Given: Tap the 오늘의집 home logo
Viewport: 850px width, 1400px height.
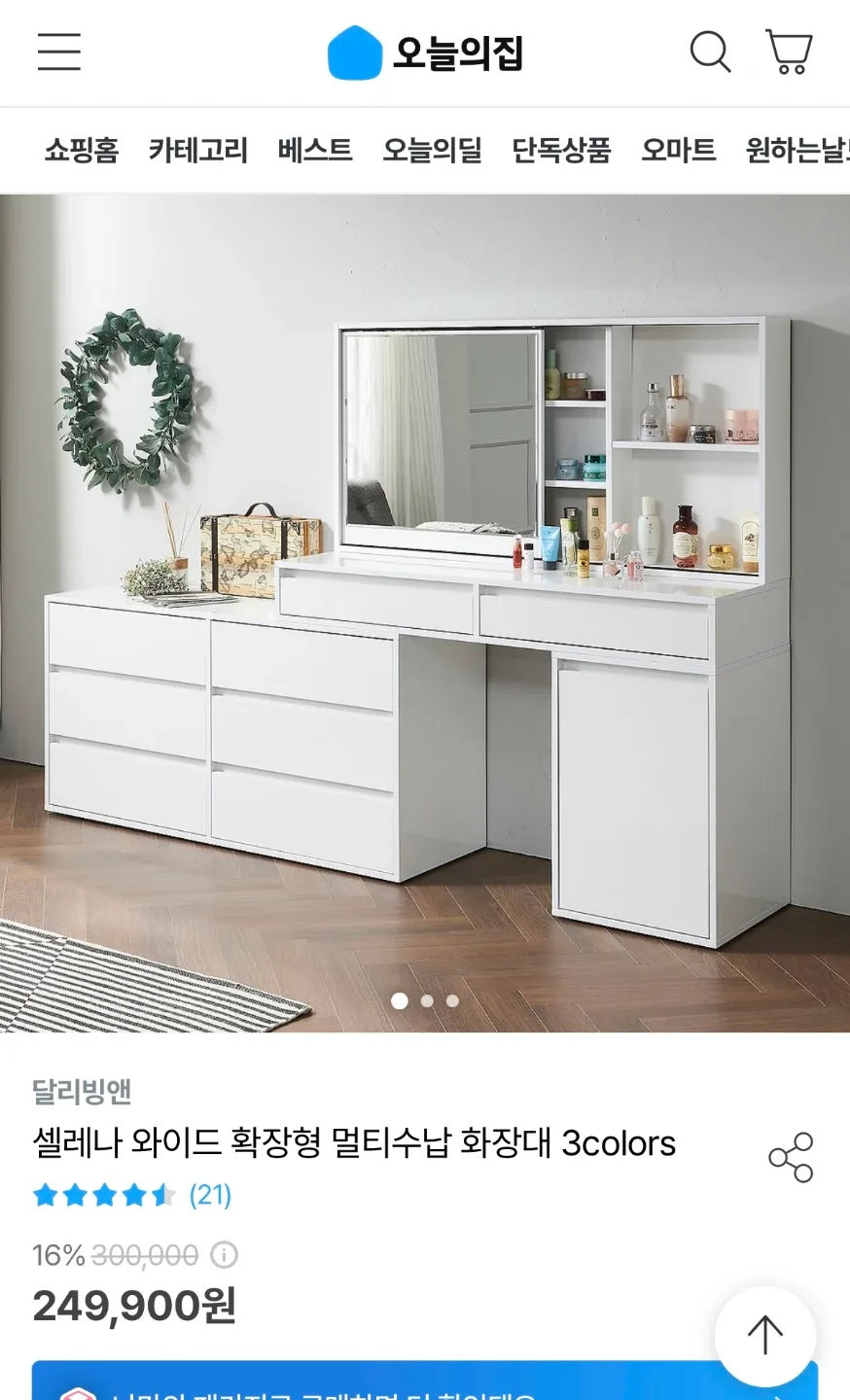Looking at the screenshot, I should click(x=425, y=52).
